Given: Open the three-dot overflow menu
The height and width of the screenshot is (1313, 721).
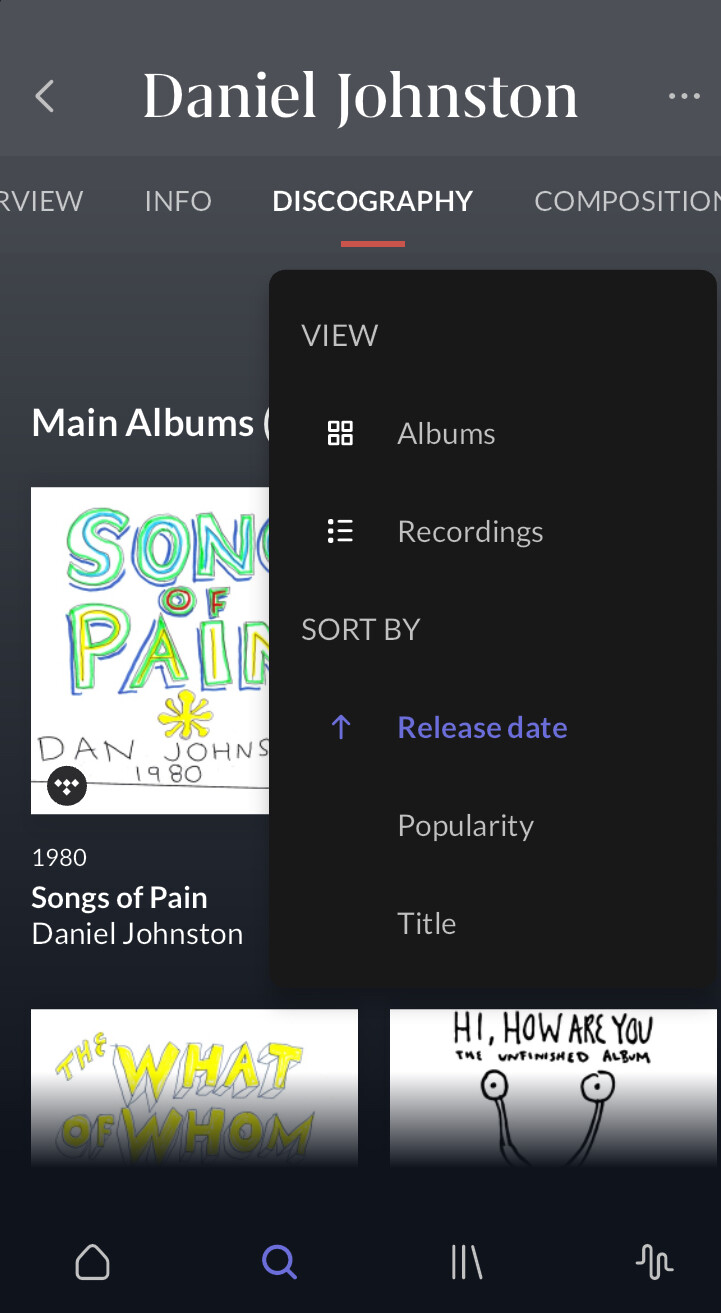Looking at the screenshot, I should pyautogui.click(x=684, y=97).
